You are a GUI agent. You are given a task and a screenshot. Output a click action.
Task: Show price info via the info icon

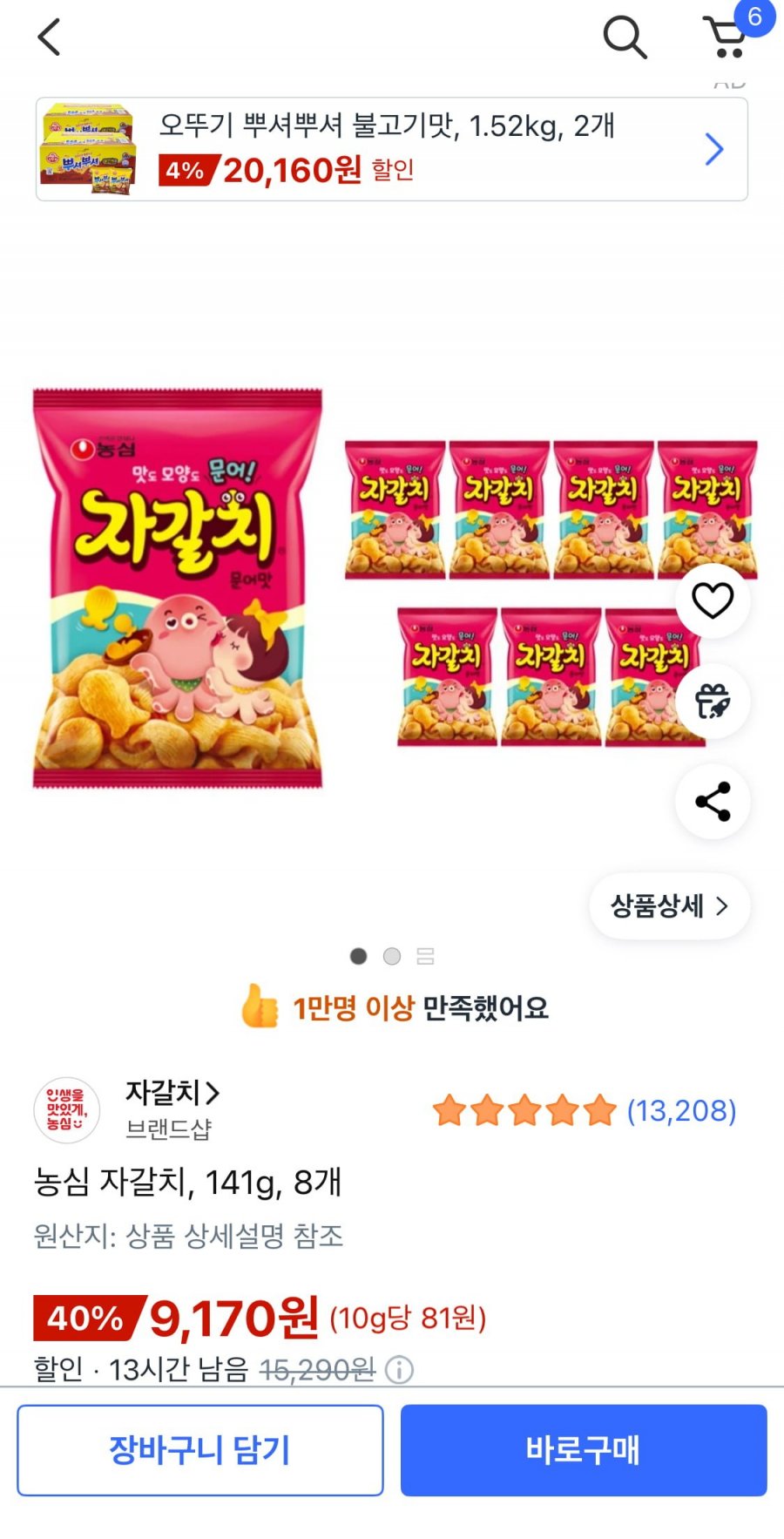[399, 1370]
